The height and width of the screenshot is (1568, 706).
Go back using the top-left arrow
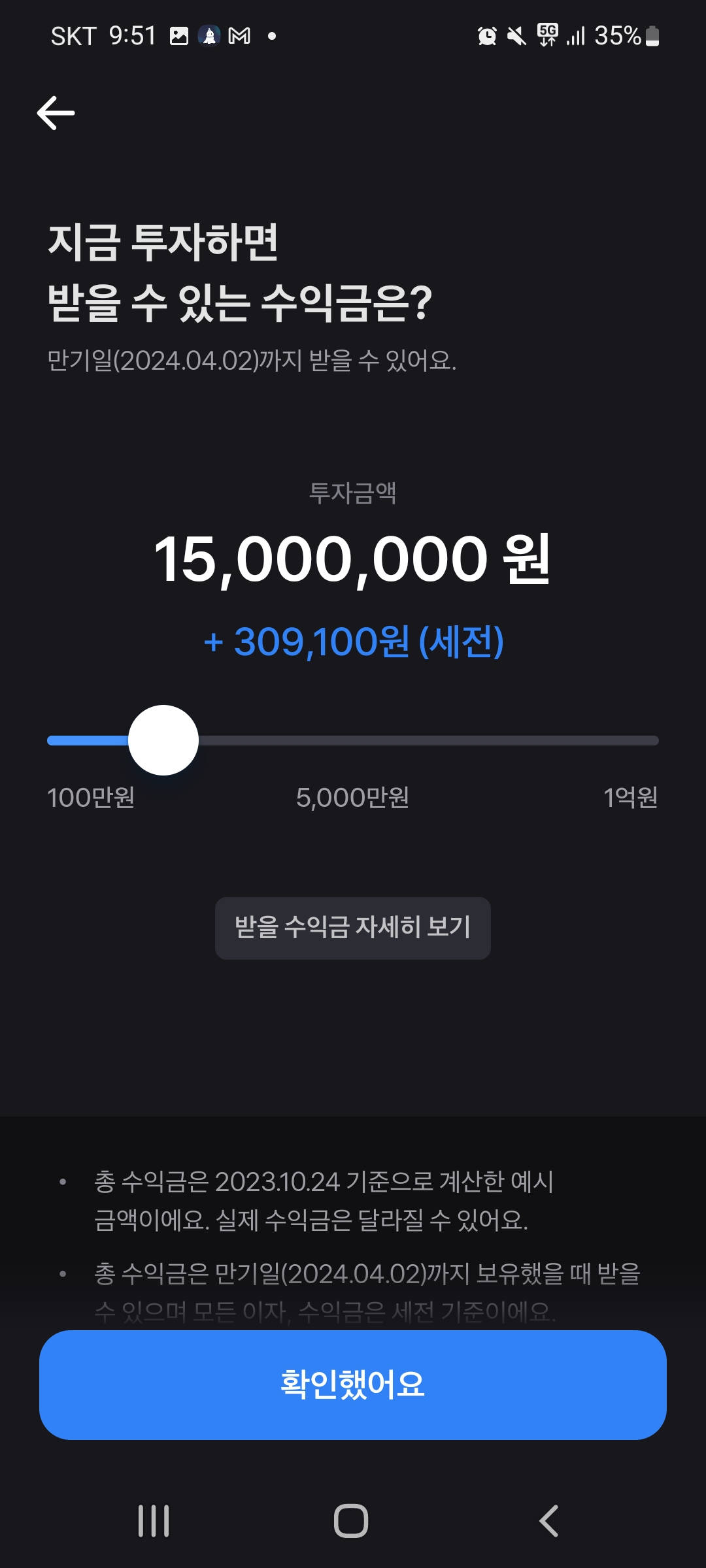pos(56,113)
